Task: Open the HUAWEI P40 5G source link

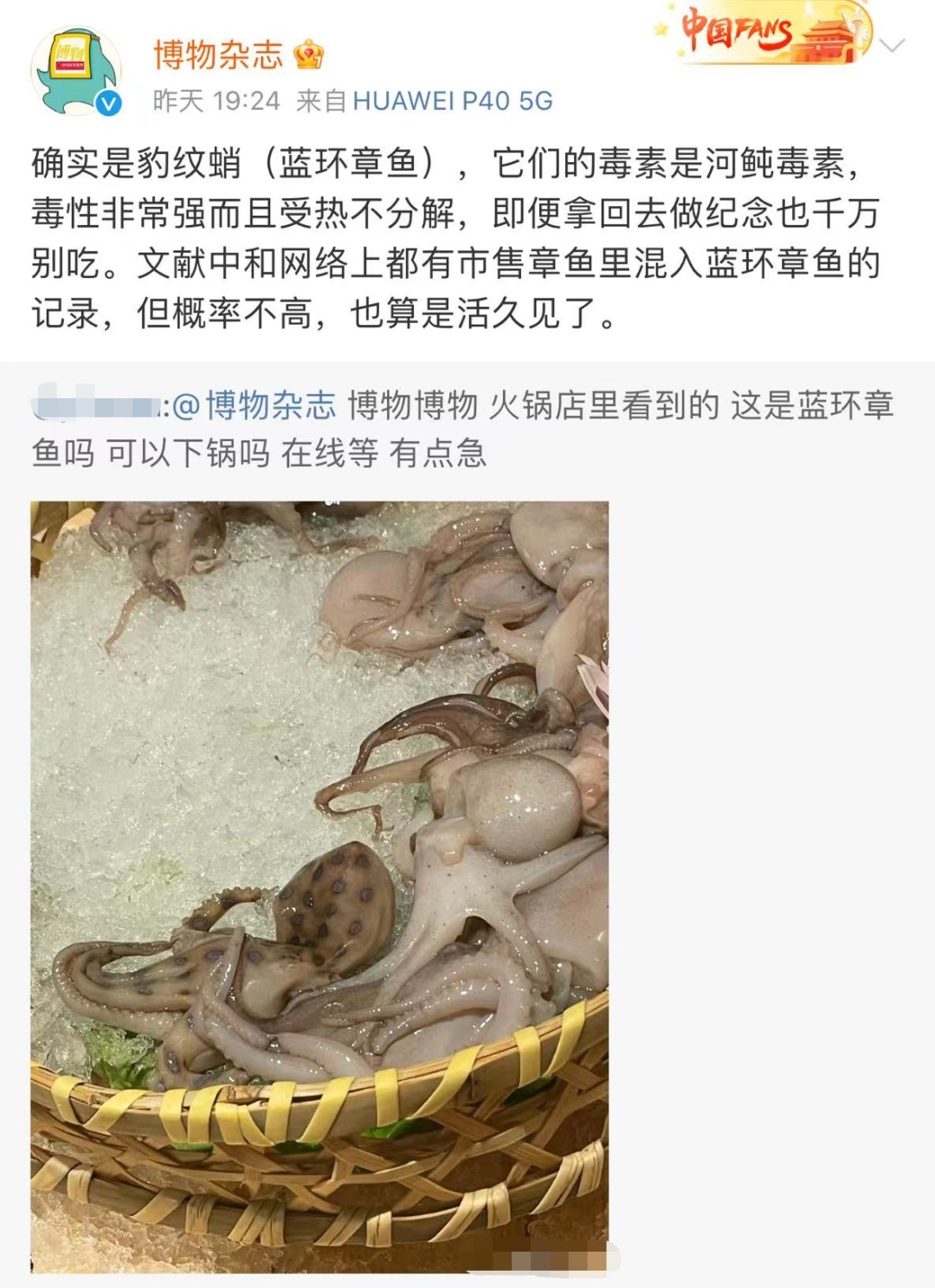Action: (452, 101)
